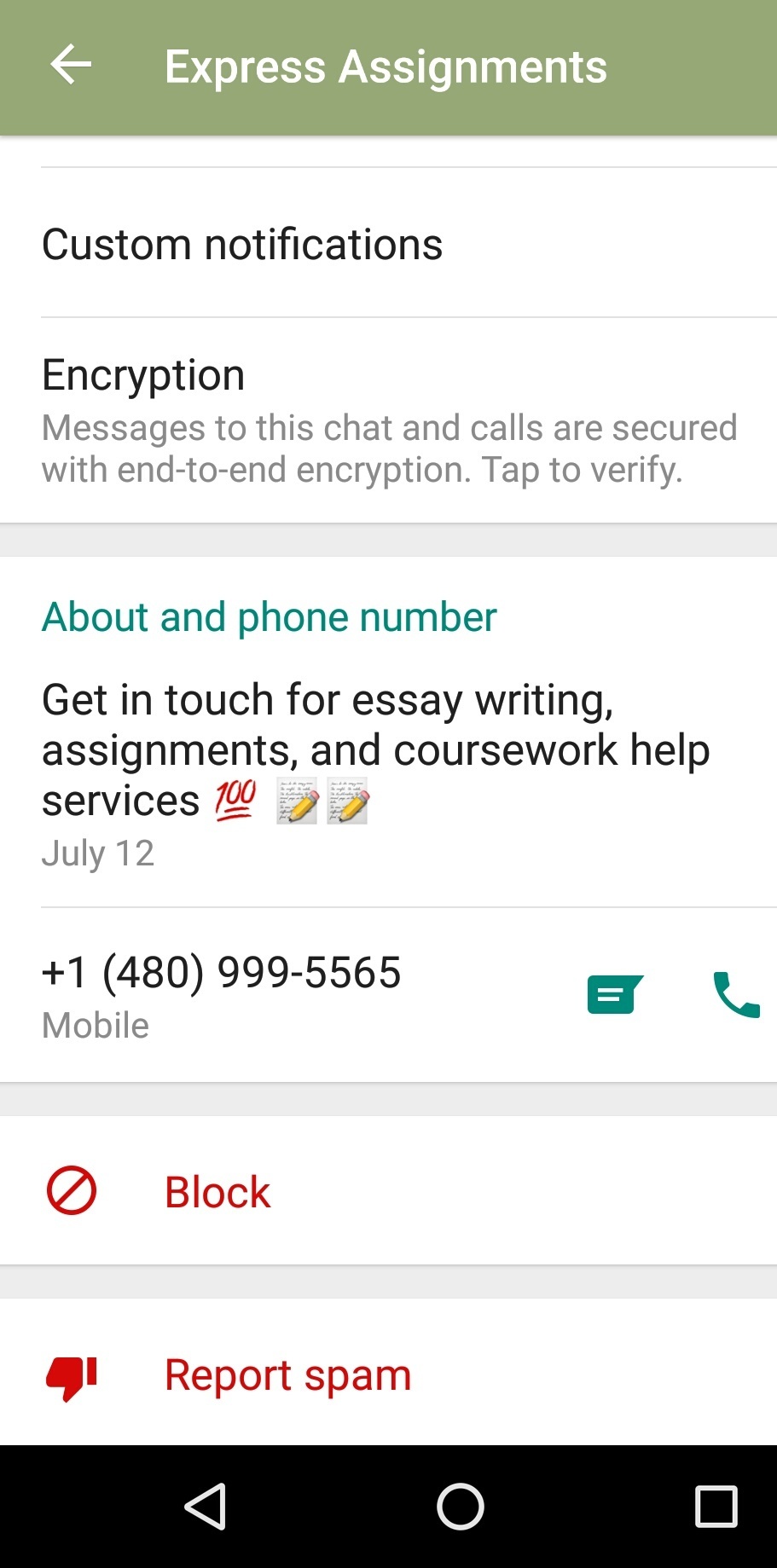Call the mobile number via phone icon
Image resolution: width=777 pixels, height=1568 pixels.
(735, 994)
